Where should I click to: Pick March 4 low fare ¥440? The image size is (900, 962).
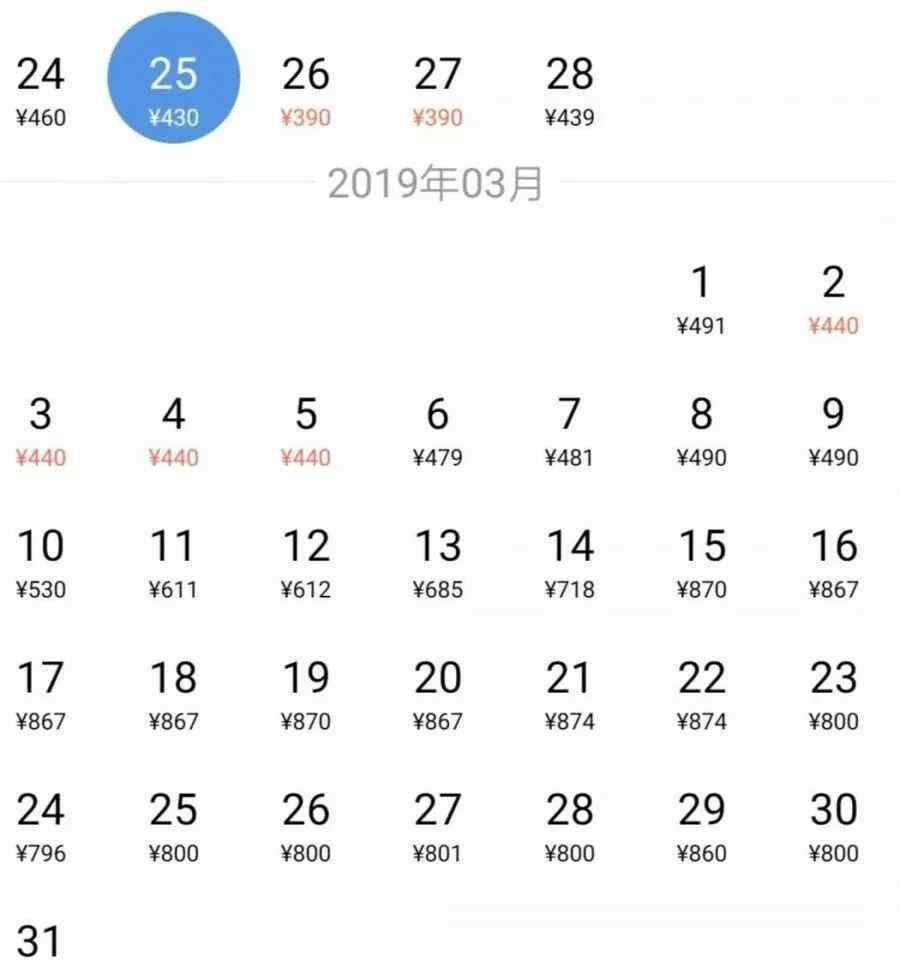click(173, 432)
